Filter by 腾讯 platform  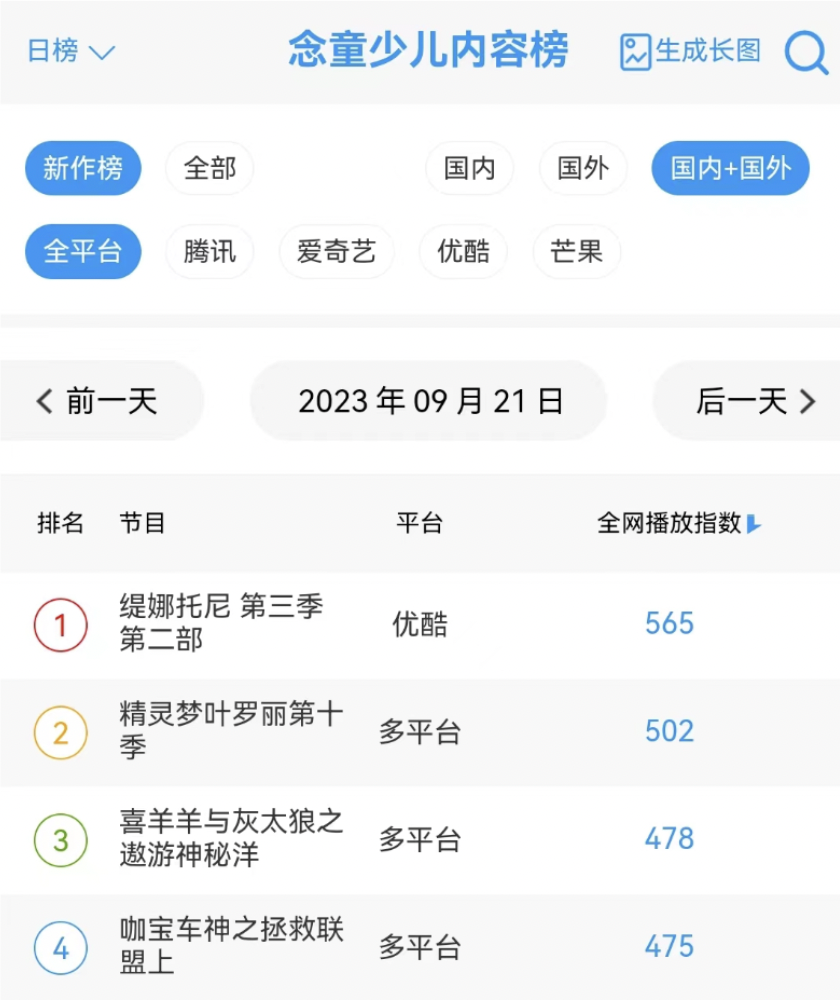click(210, 251)
